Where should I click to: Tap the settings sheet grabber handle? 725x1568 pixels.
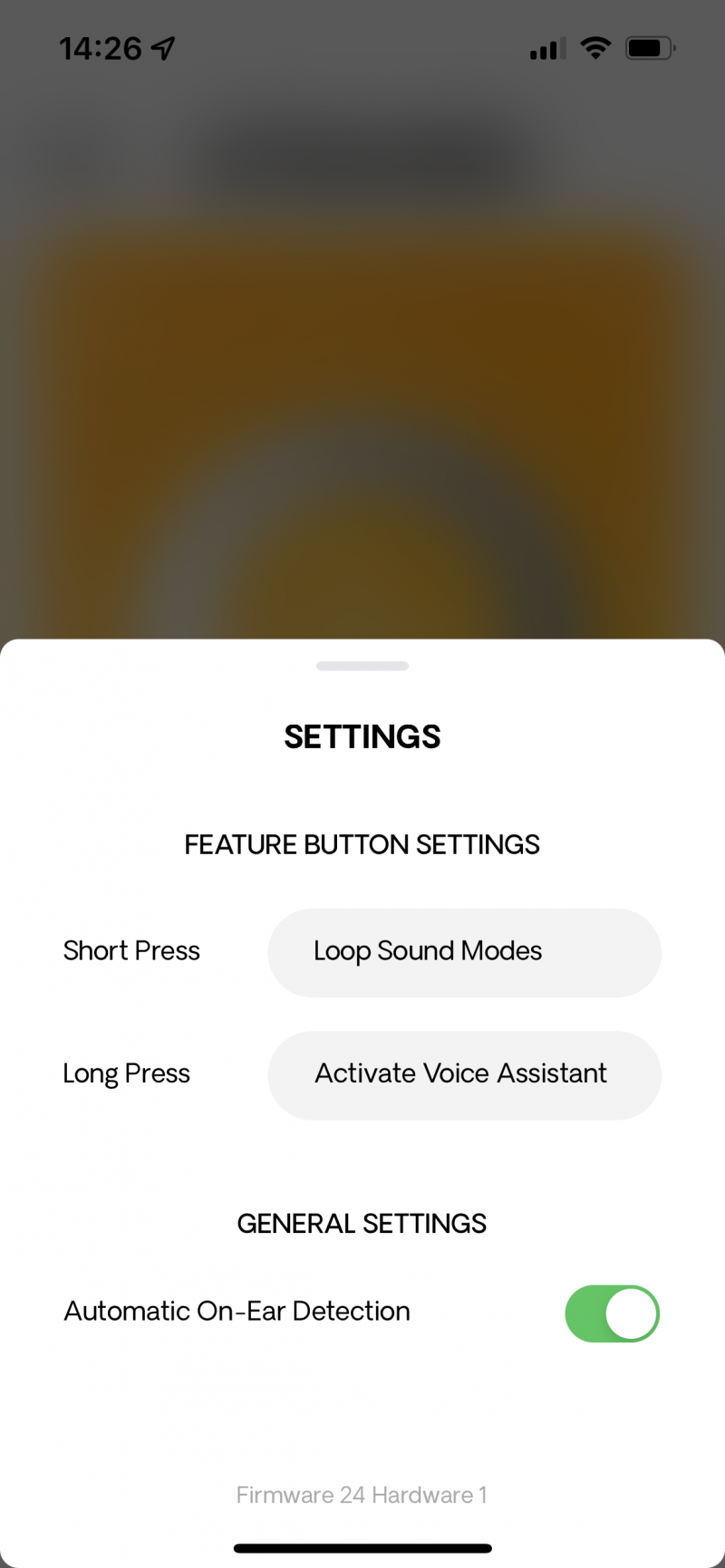[362, 666]
